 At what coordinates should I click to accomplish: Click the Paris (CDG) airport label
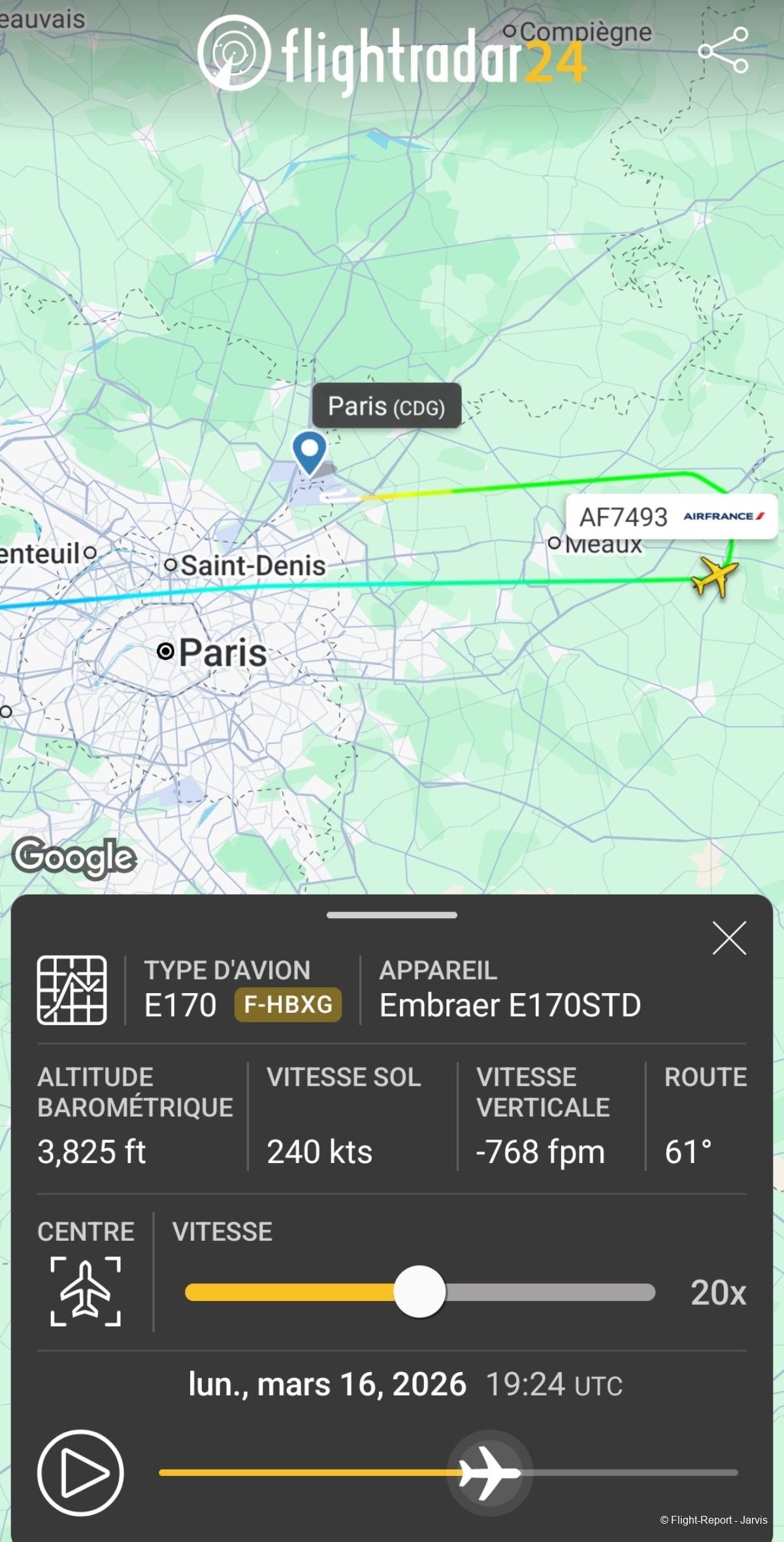coord(386,405)
